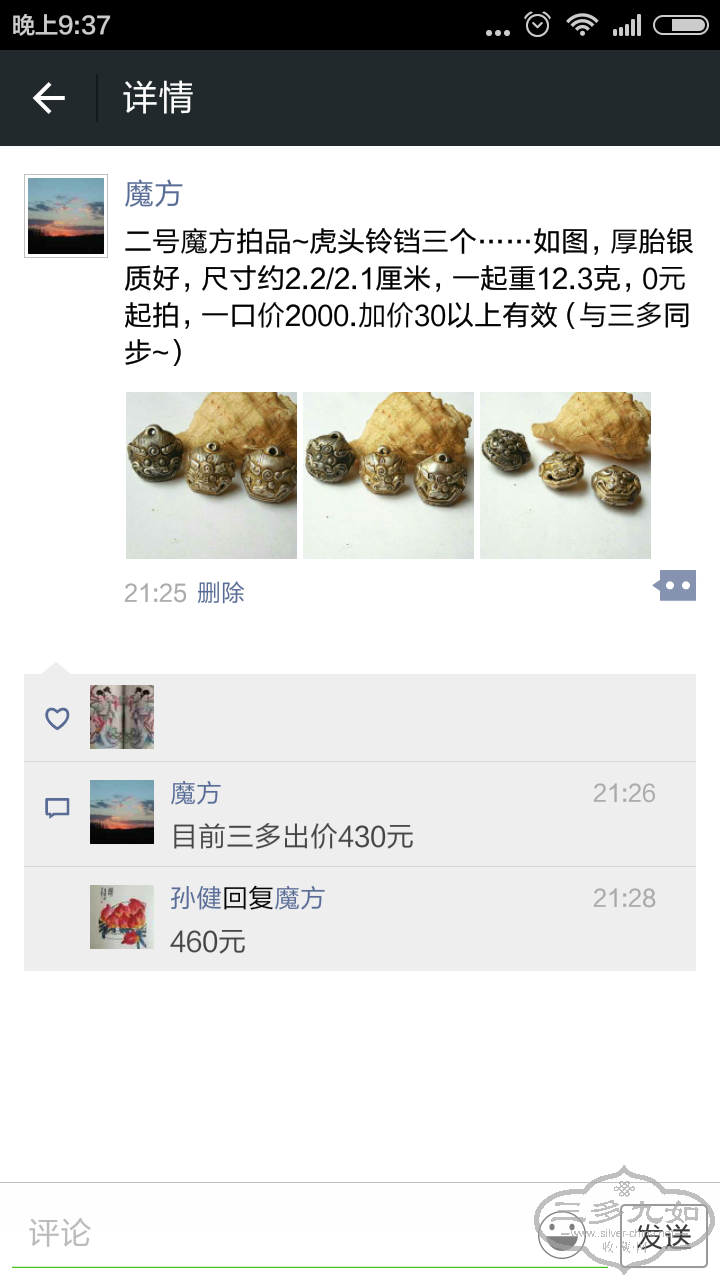Open the like and comment popup button
Viewport: 720px width, 1280px height.
(677, 586)
